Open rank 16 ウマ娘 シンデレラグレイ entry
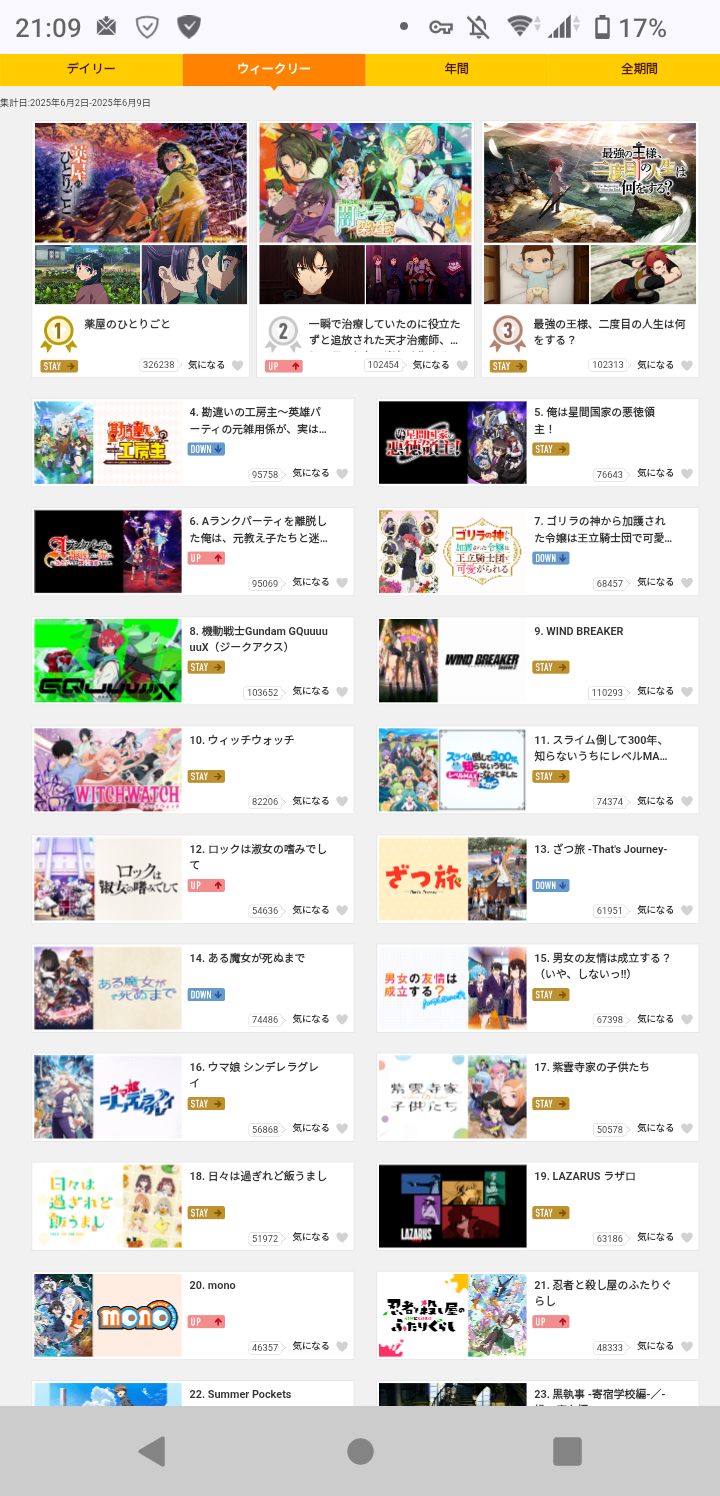Image resolution: width=720 pixels, height=1496 pixels. pyautogui.click(x=193, y=1097)
